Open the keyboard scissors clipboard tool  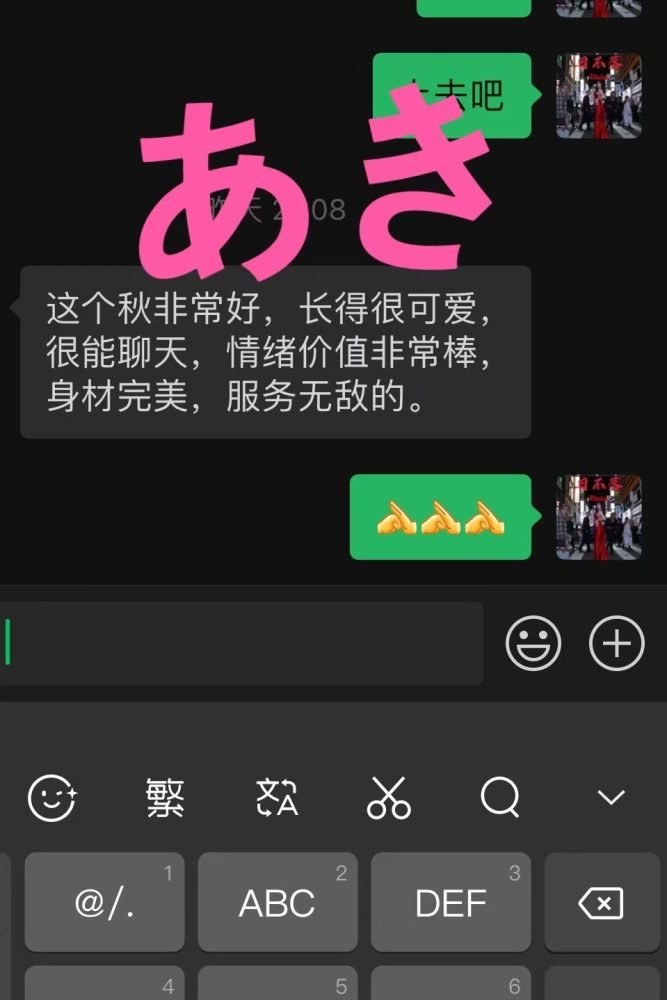point(389,797)
